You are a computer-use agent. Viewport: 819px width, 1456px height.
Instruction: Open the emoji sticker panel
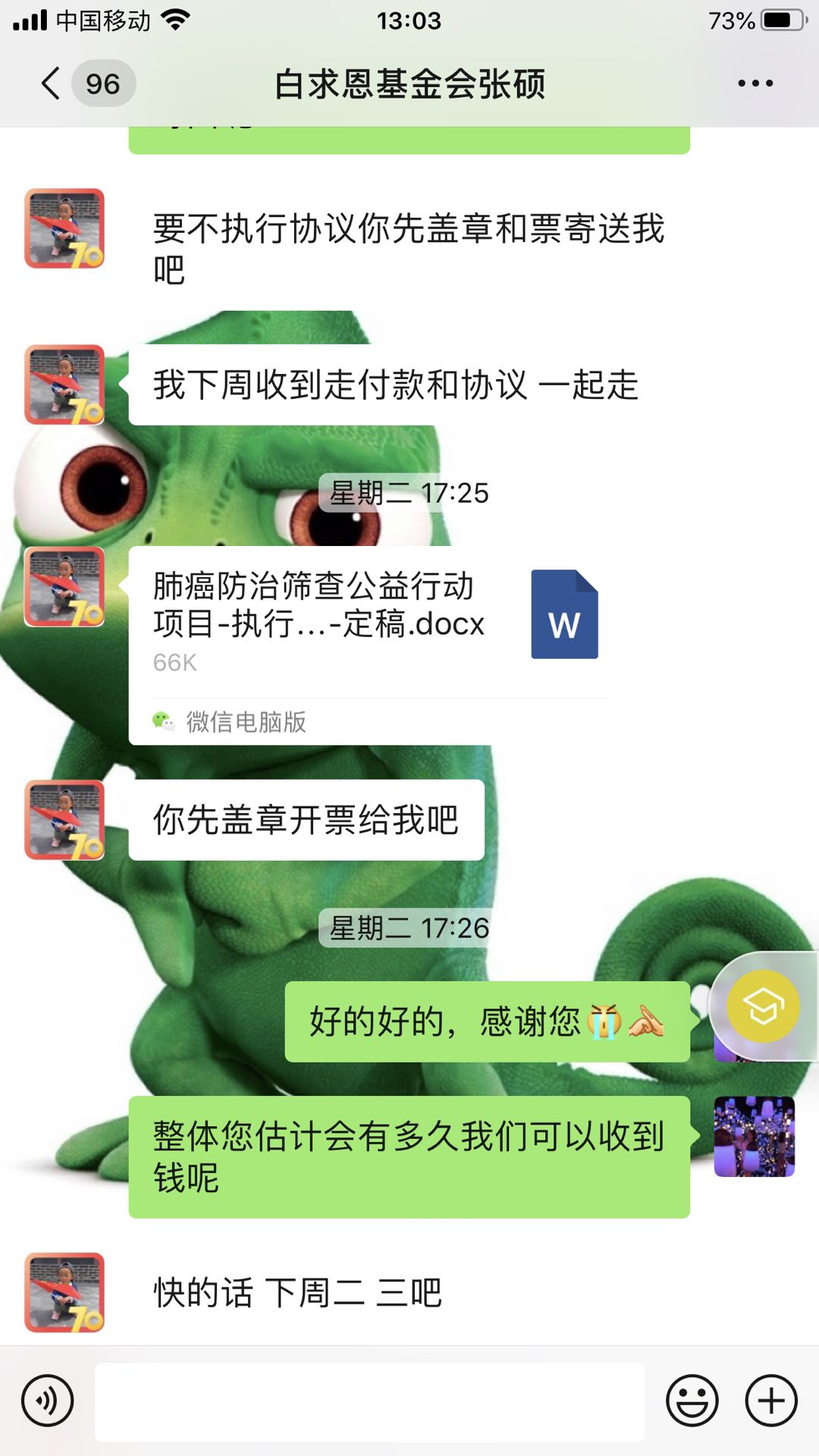point(692,1401)
